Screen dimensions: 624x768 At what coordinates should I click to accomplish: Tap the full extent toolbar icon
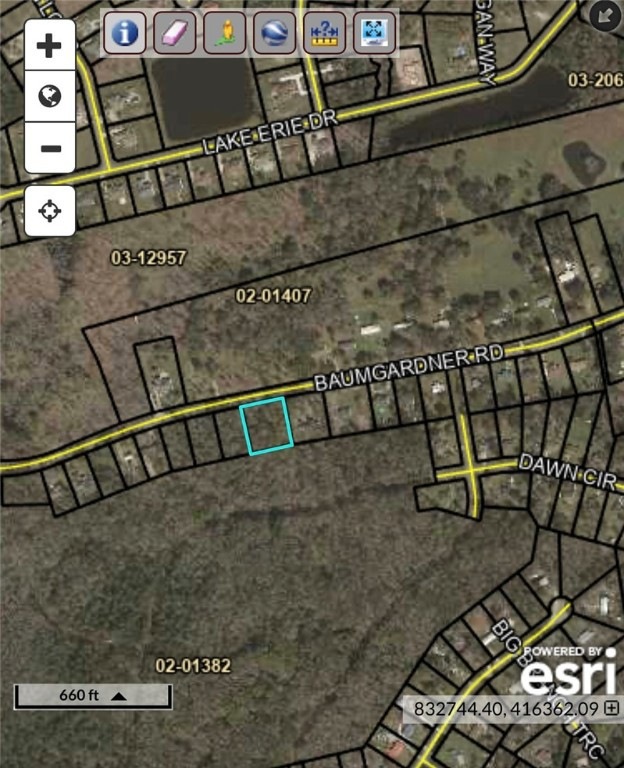coord(375,33)
